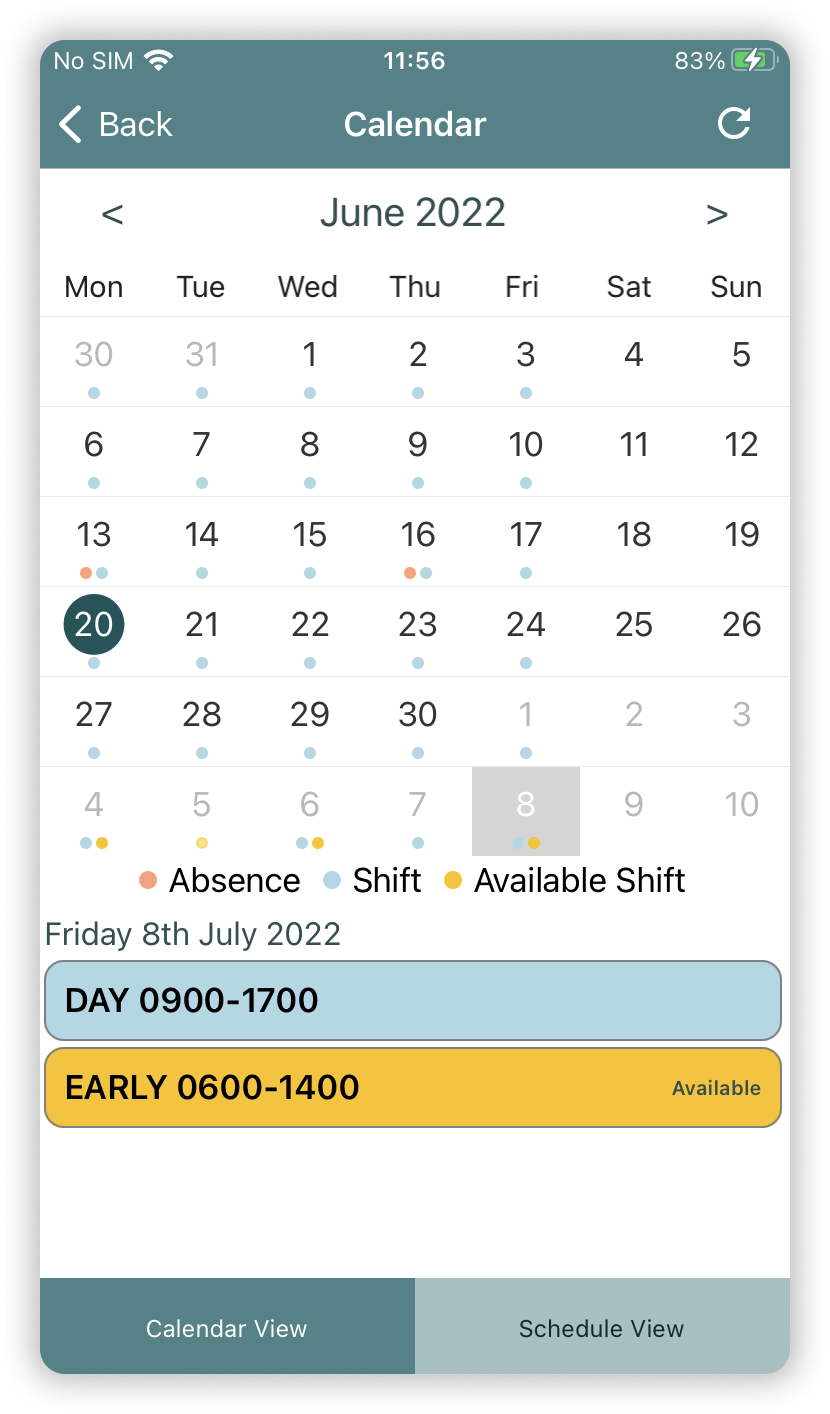Click the blue shift dot under June 22

pyautogui.click(x=310, y=663)
